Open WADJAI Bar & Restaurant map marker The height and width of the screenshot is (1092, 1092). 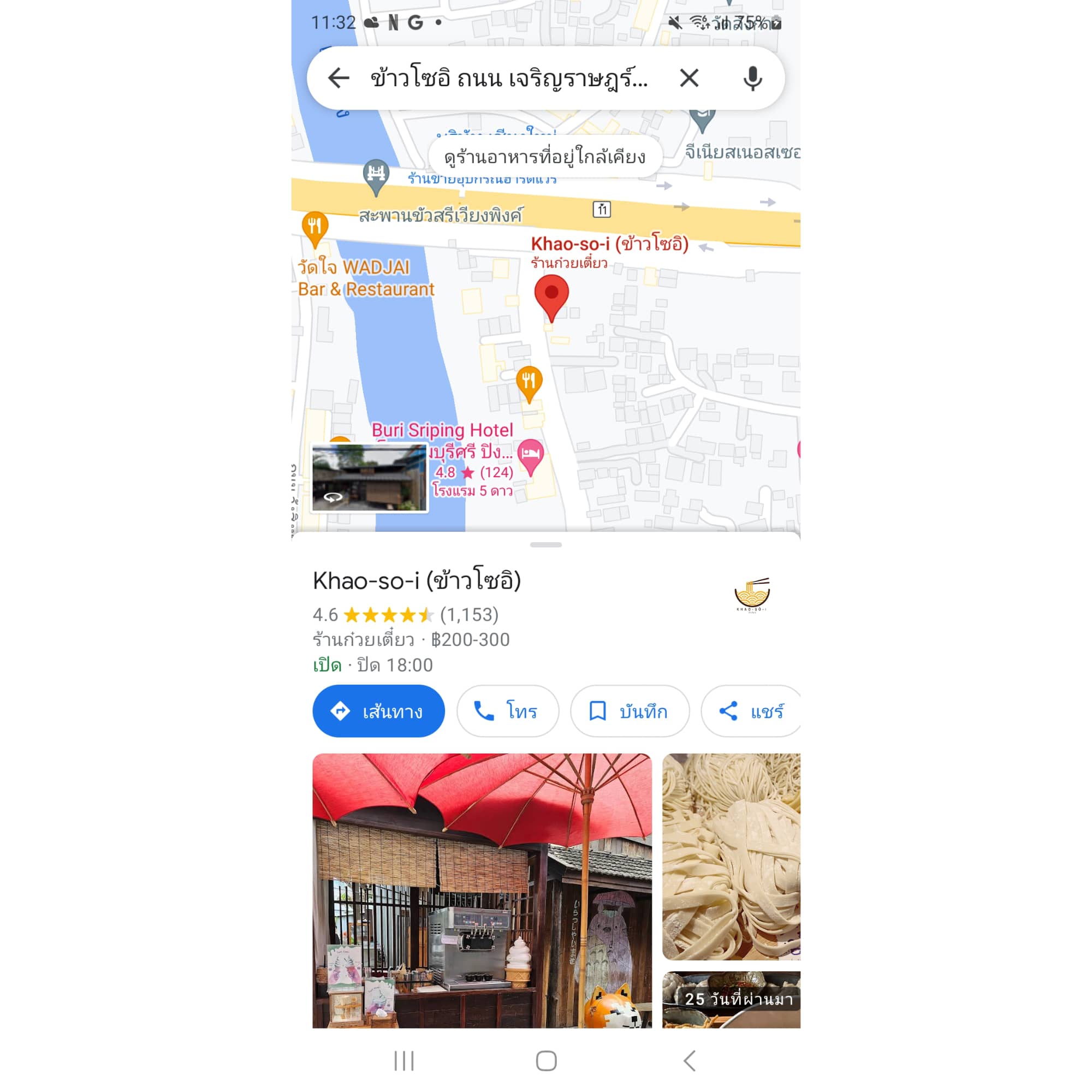point(315,227)
